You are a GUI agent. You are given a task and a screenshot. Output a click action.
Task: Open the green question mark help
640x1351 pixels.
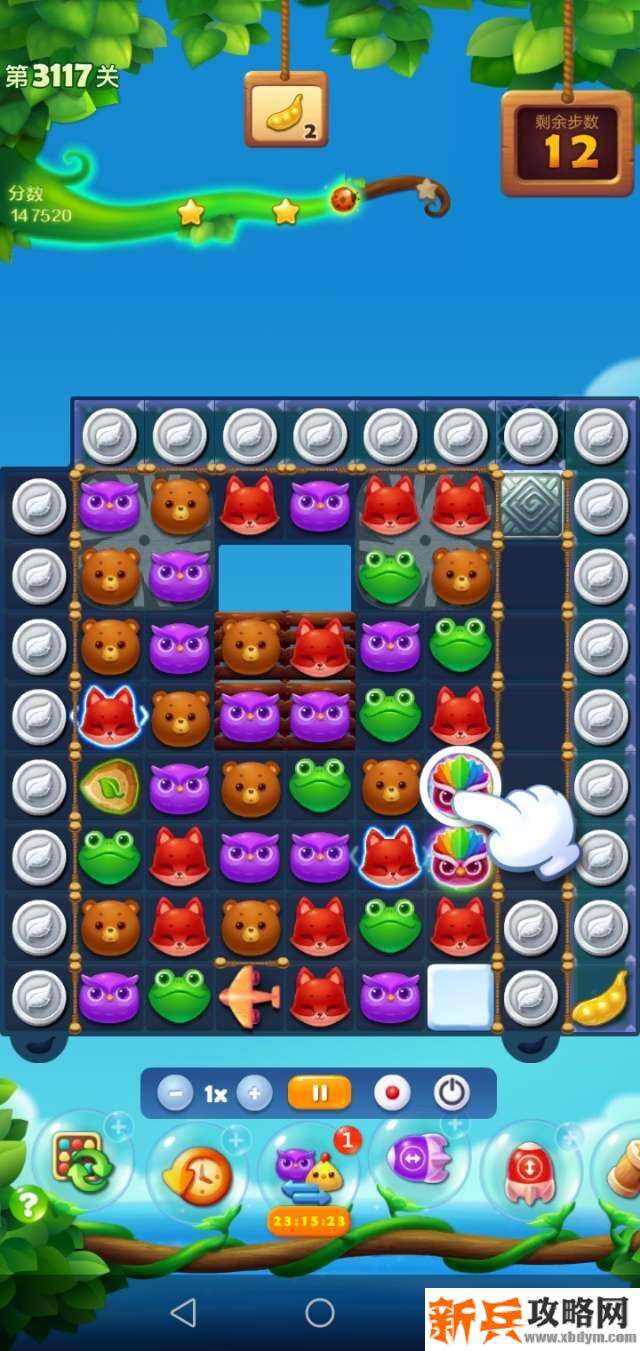(x=28, y=1206)
